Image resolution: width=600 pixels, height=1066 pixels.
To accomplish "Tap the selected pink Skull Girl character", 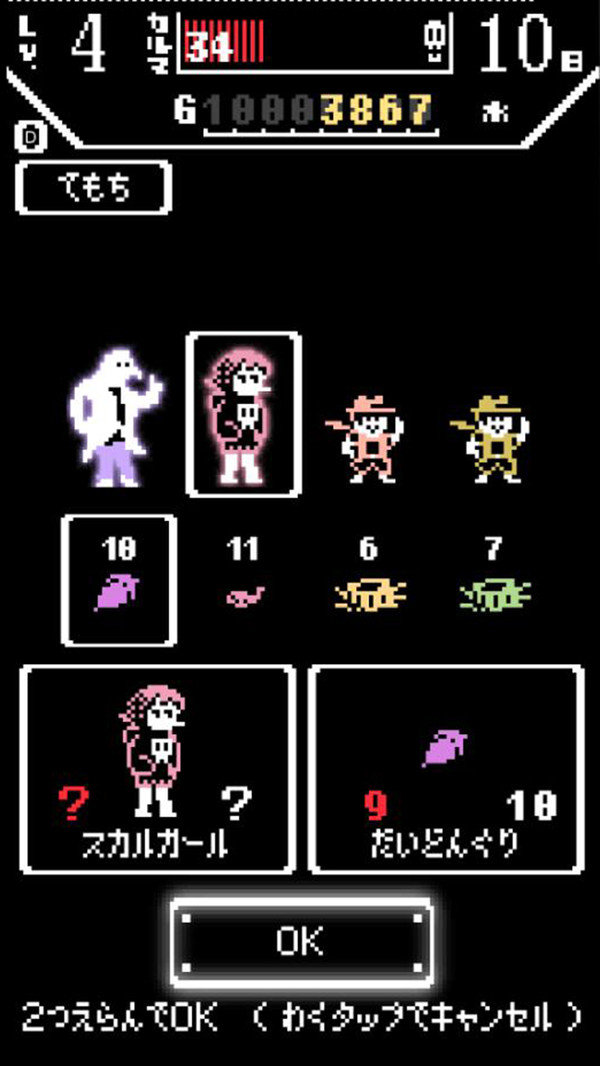I will (243, 415).
